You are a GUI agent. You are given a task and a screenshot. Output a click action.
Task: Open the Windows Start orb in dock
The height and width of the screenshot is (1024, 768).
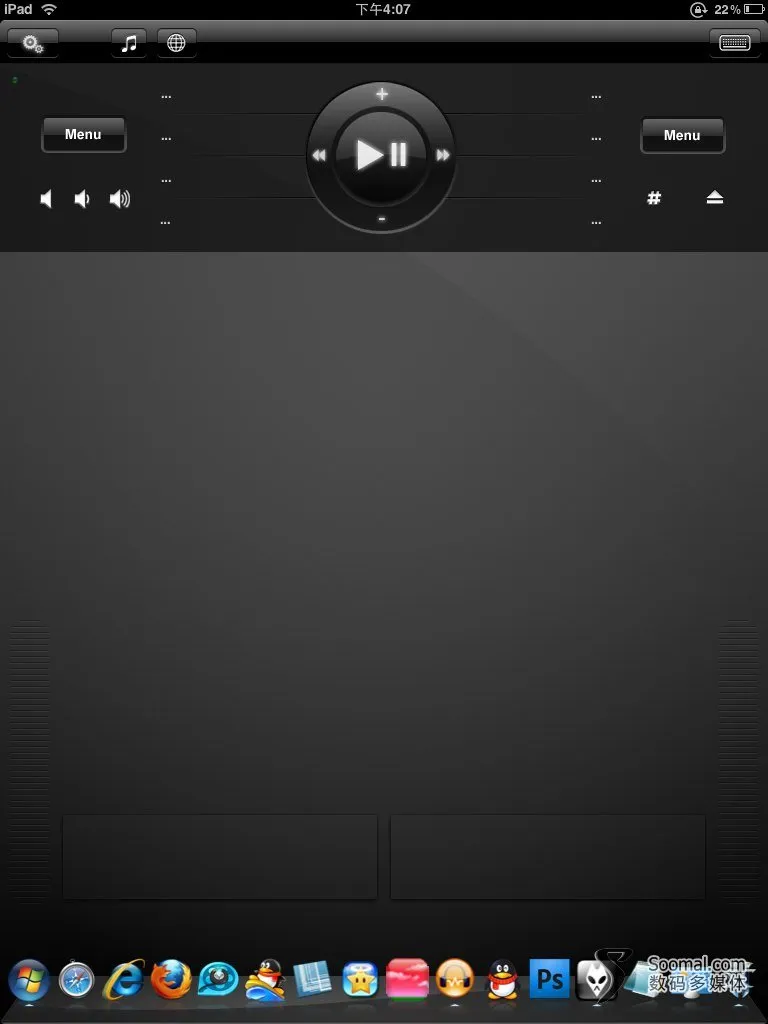pos(29,980)
